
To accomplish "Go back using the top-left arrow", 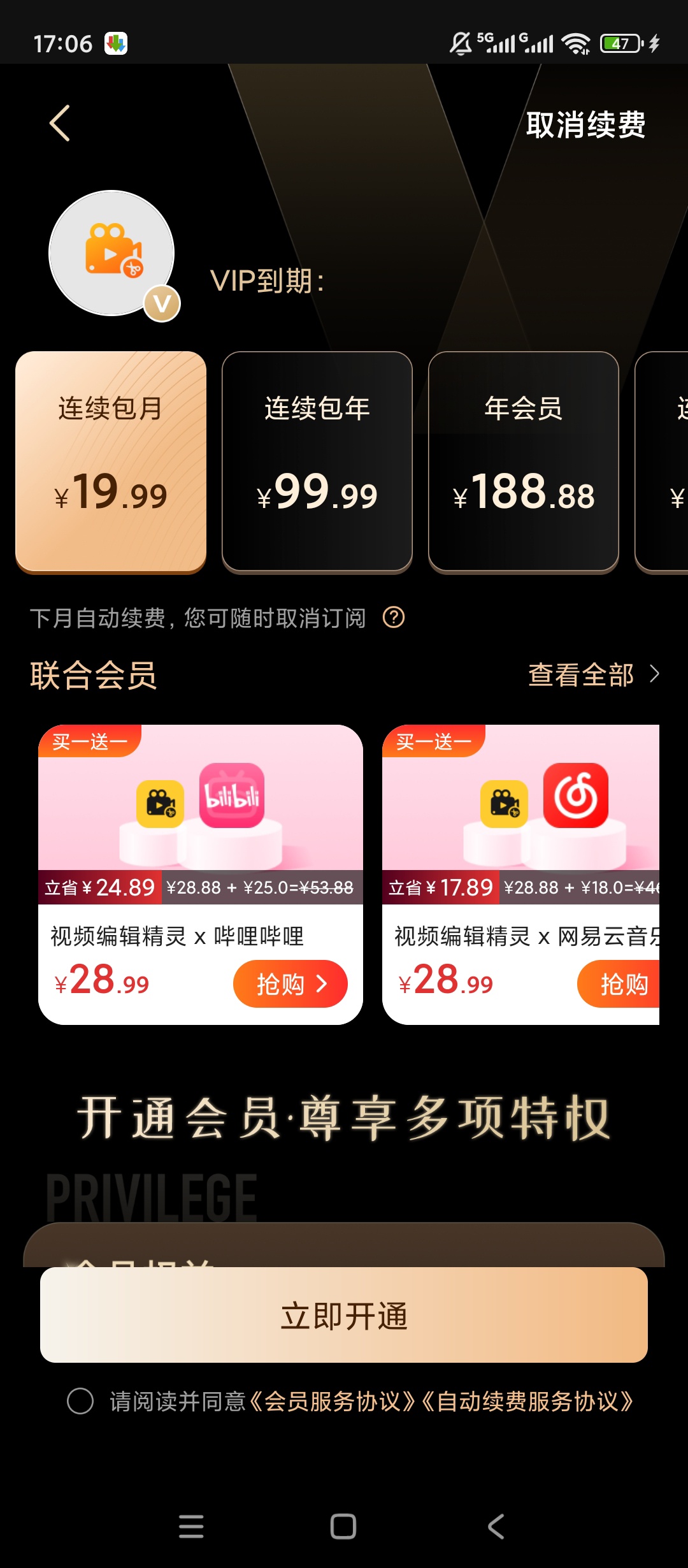I will point(60,123).
